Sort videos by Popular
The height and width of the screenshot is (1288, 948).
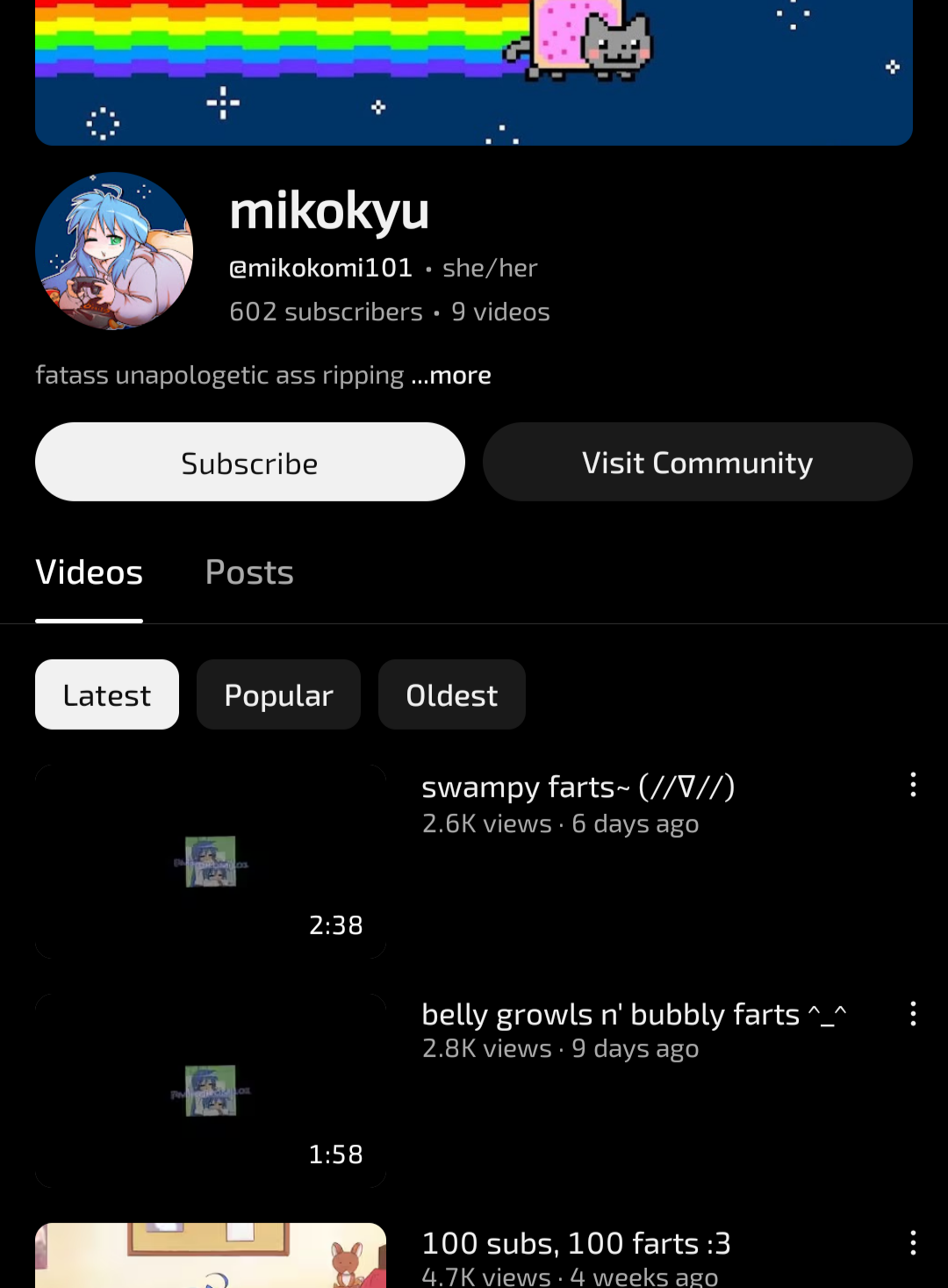(x=278, y=695)
